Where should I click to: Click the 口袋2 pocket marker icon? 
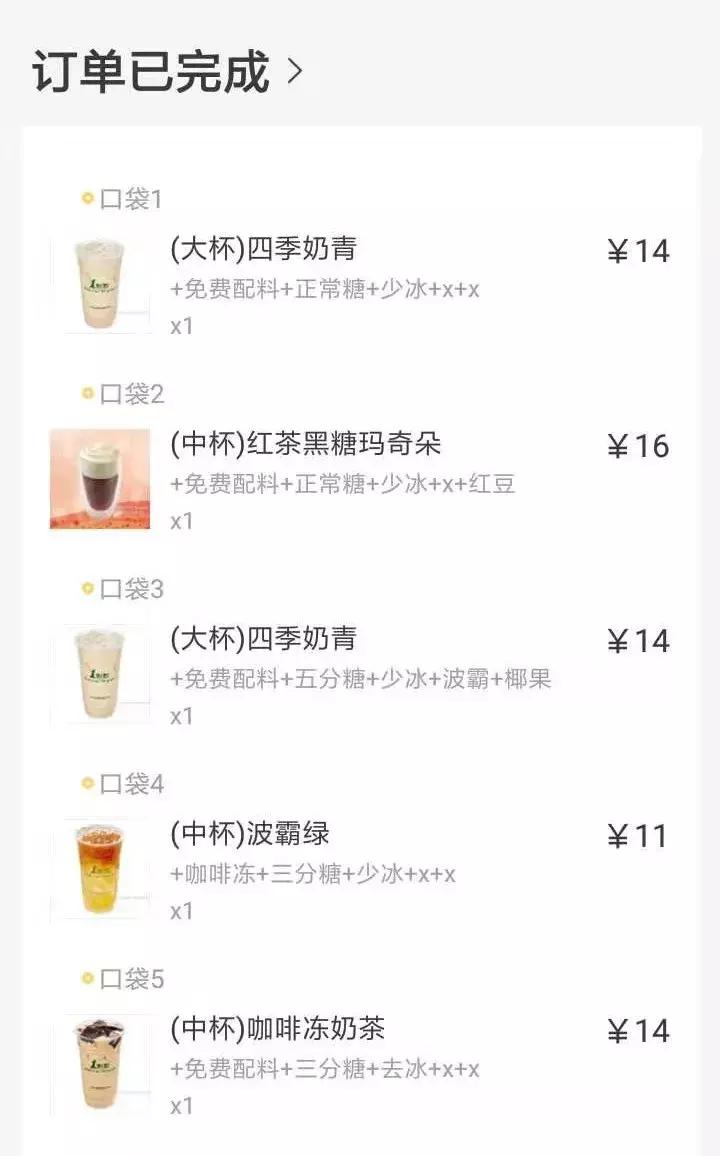(88, 393)
